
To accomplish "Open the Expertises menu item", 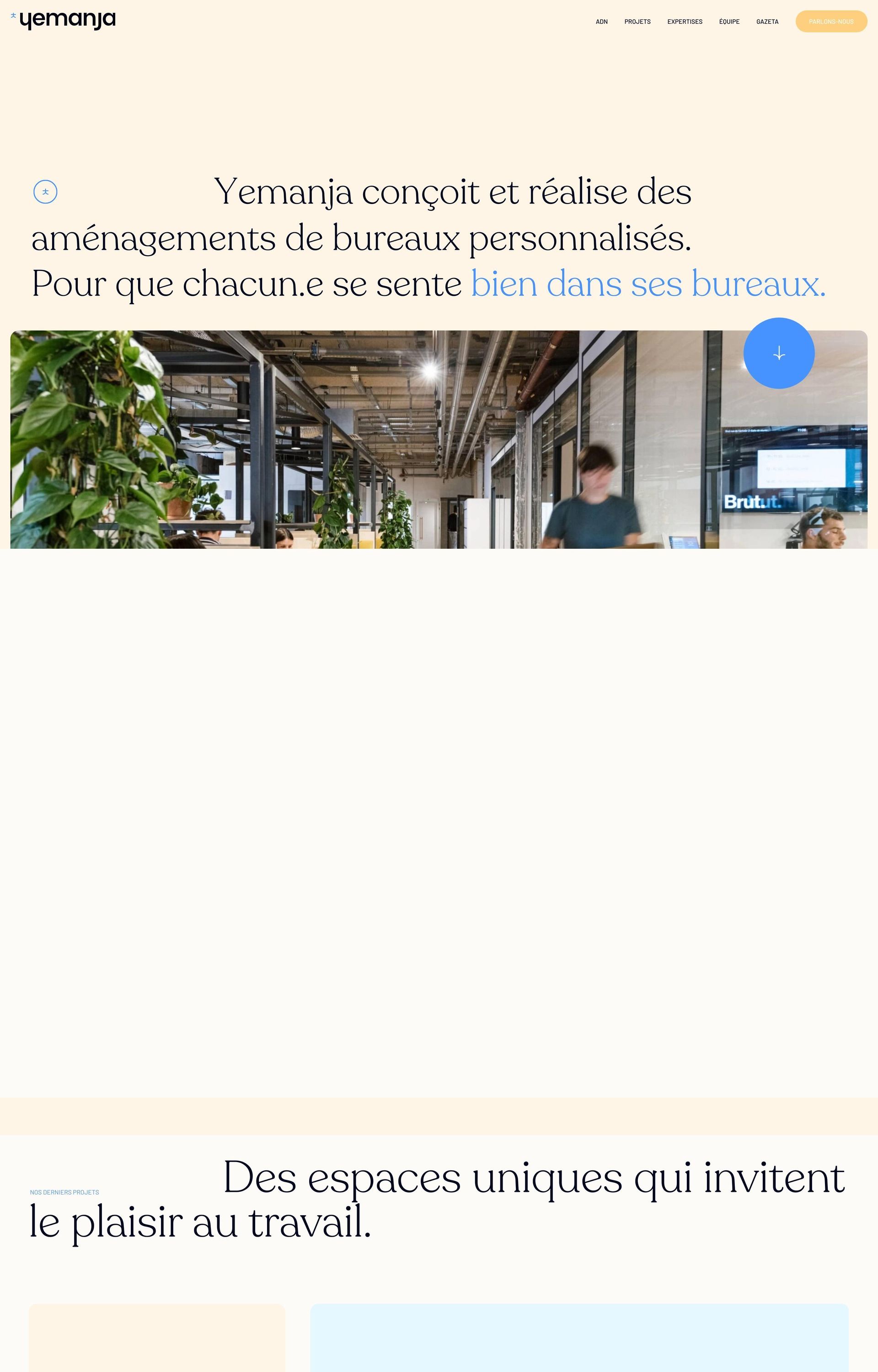I will (x=684, y=21).
